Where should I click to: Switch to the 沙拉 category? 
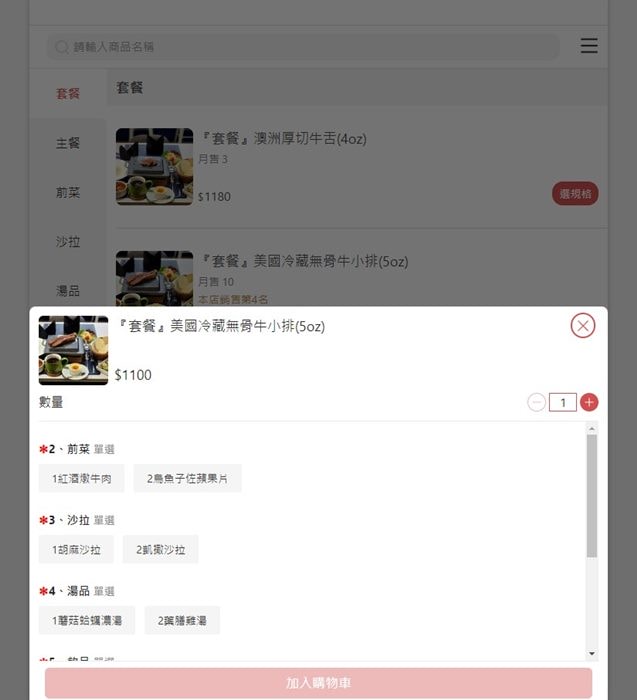coord(68,242)
